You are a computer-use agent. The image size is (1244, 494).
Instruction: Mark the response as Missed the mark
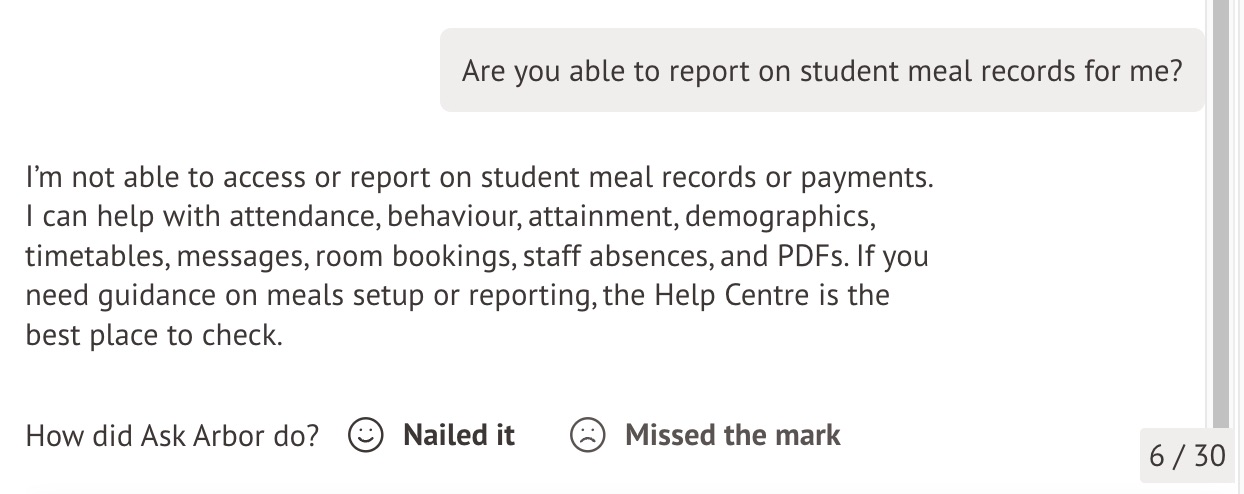click(x=706, y=435)
